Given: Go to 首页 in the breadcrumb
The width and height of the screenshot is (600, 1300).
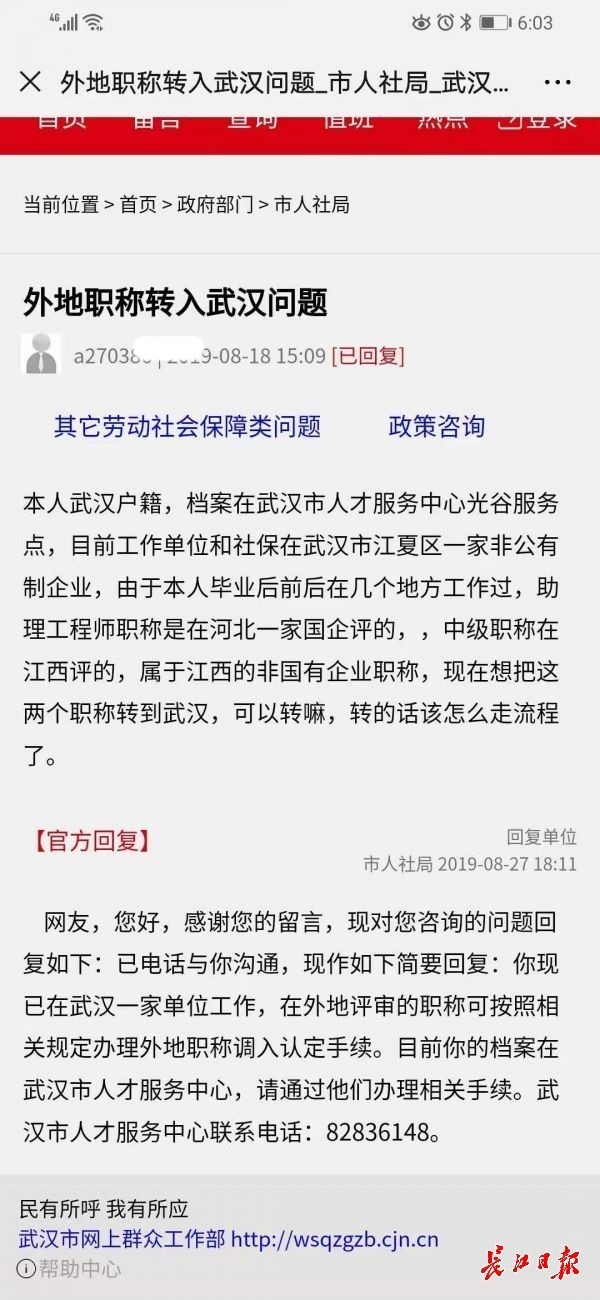Looking at the screenshot, I should click(138, 205).
